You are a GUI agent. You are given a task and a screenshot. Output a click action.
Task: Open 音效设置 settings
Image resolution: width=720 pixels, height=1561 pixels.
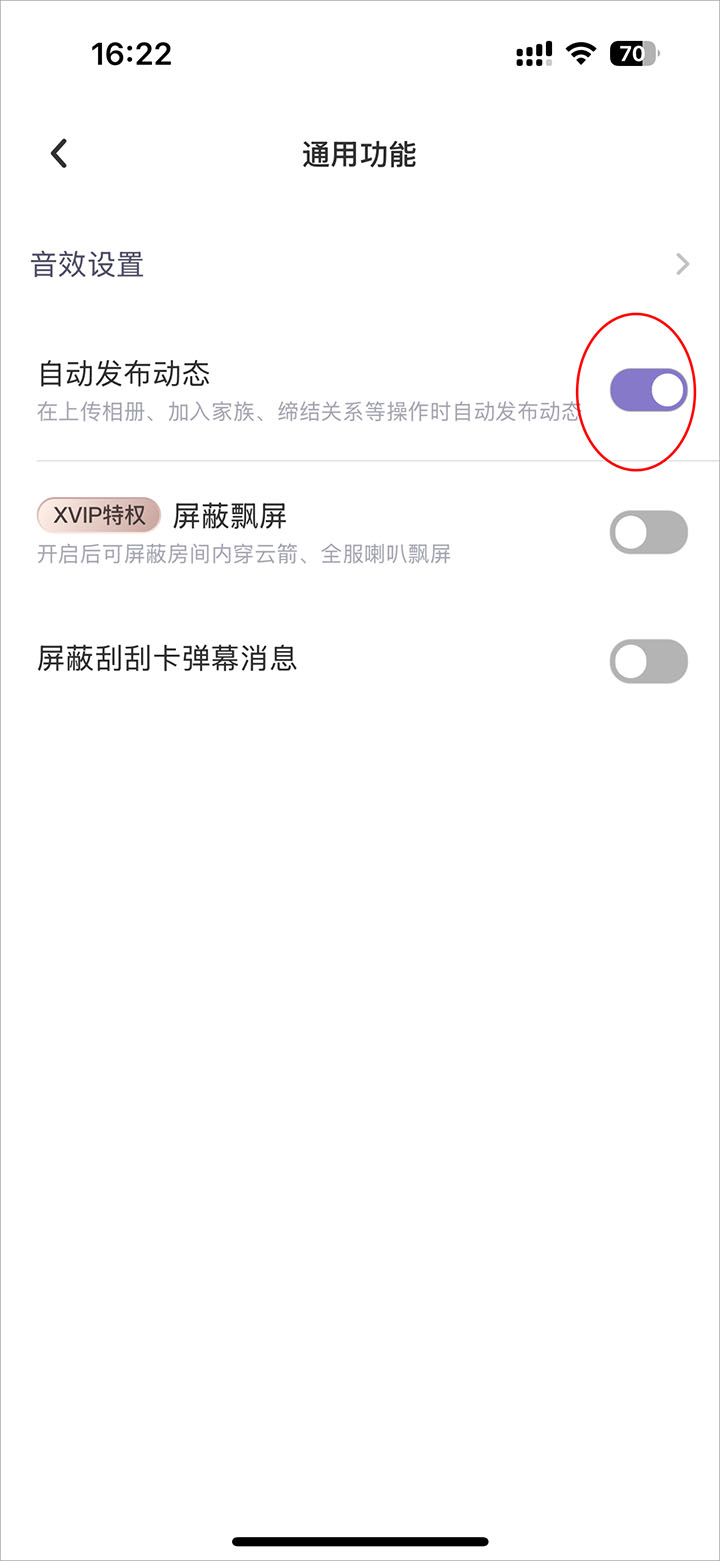360,265
